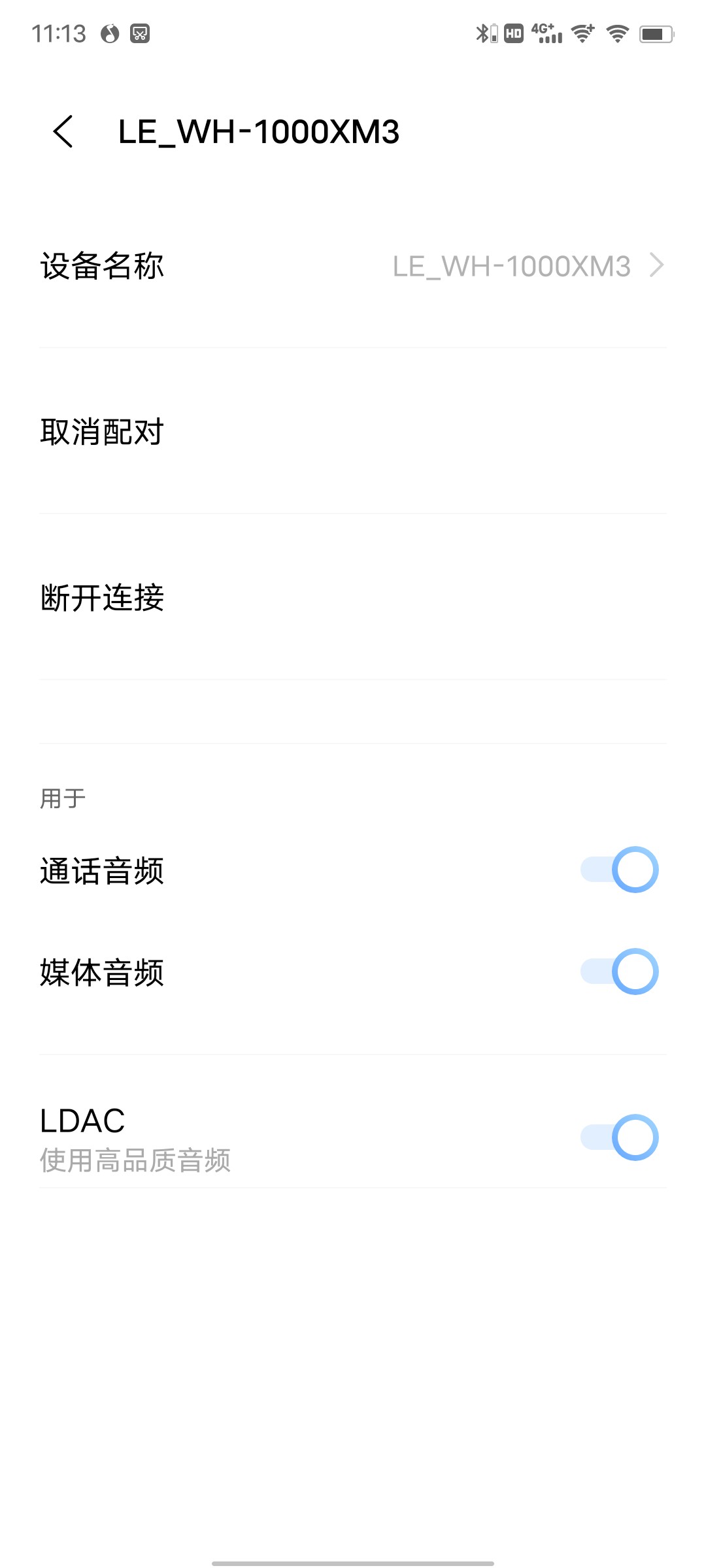The height and width of the screenshot is (1568, 706).
Task: Disable the 媒体音频 switch
Action: coord(619,972)
